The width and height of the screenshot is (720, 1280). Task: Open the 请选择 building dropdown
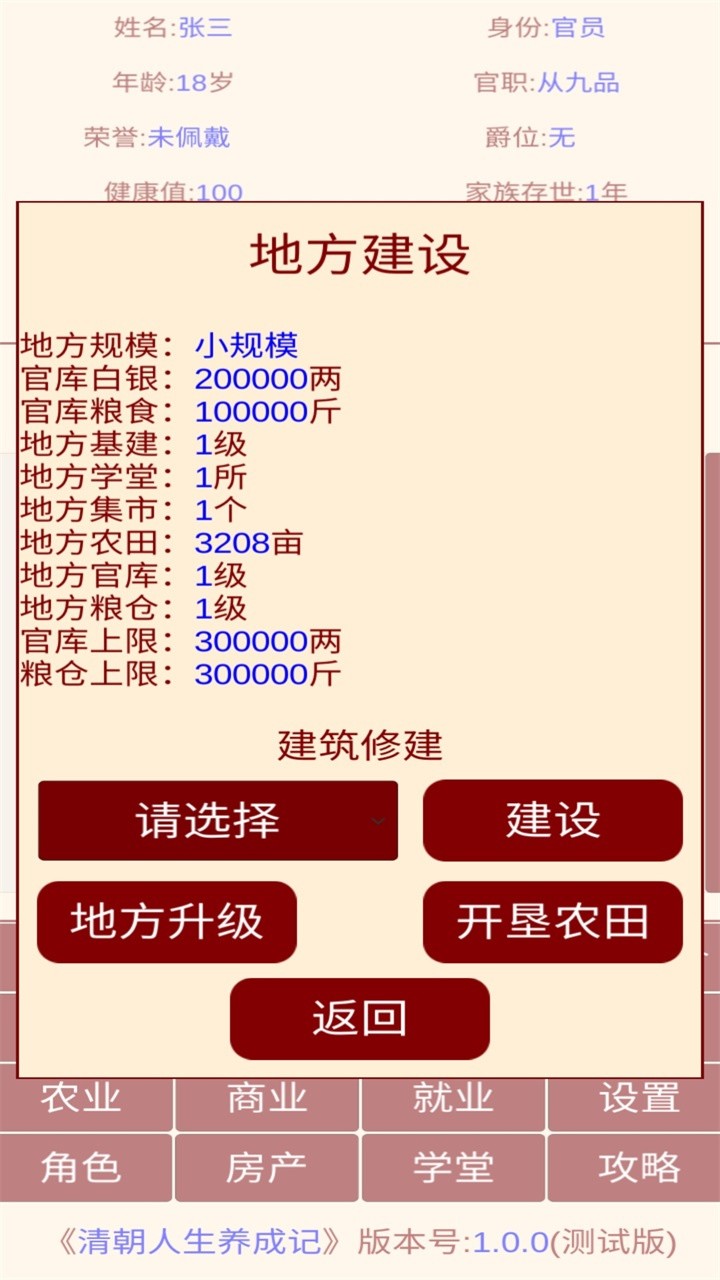217,820
